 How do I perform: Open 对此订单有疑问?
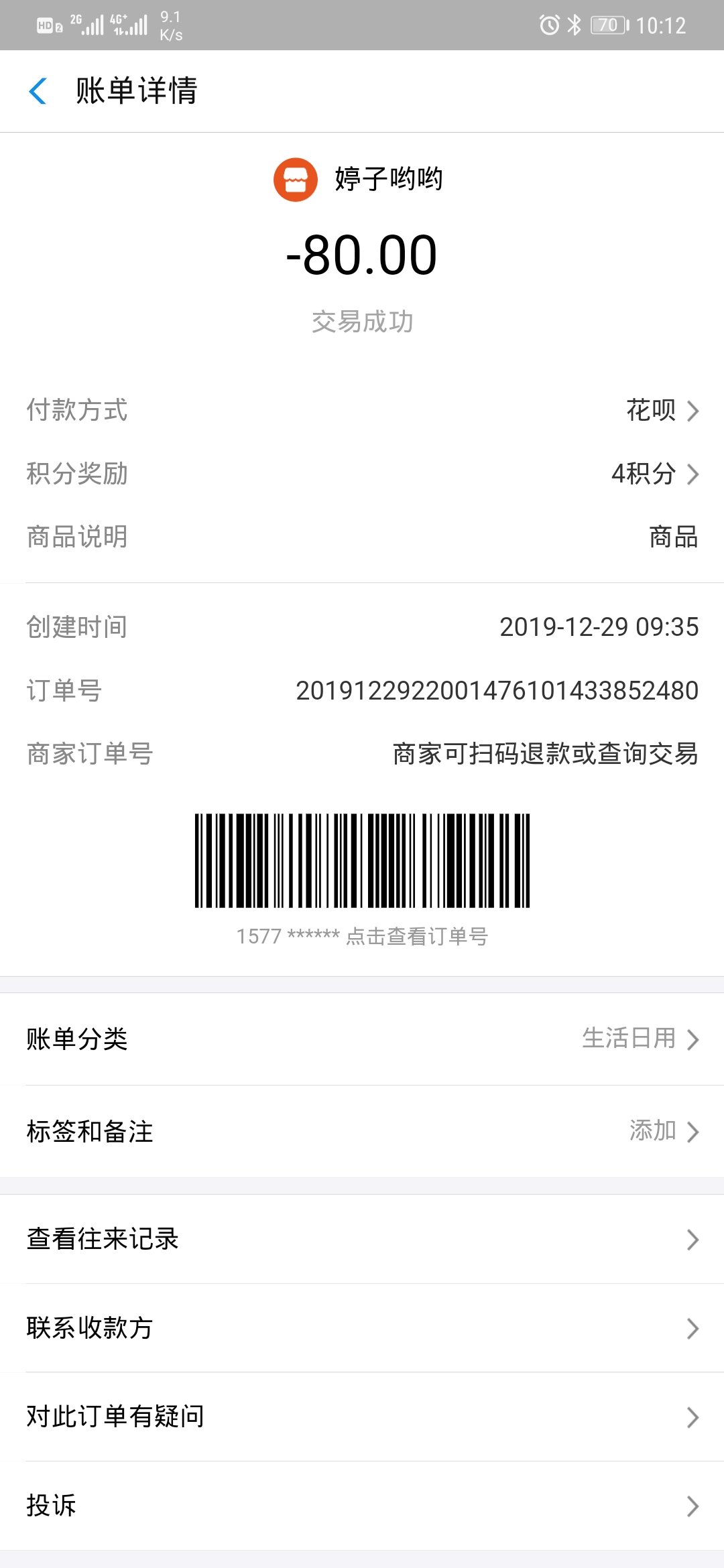[362, 1417]
